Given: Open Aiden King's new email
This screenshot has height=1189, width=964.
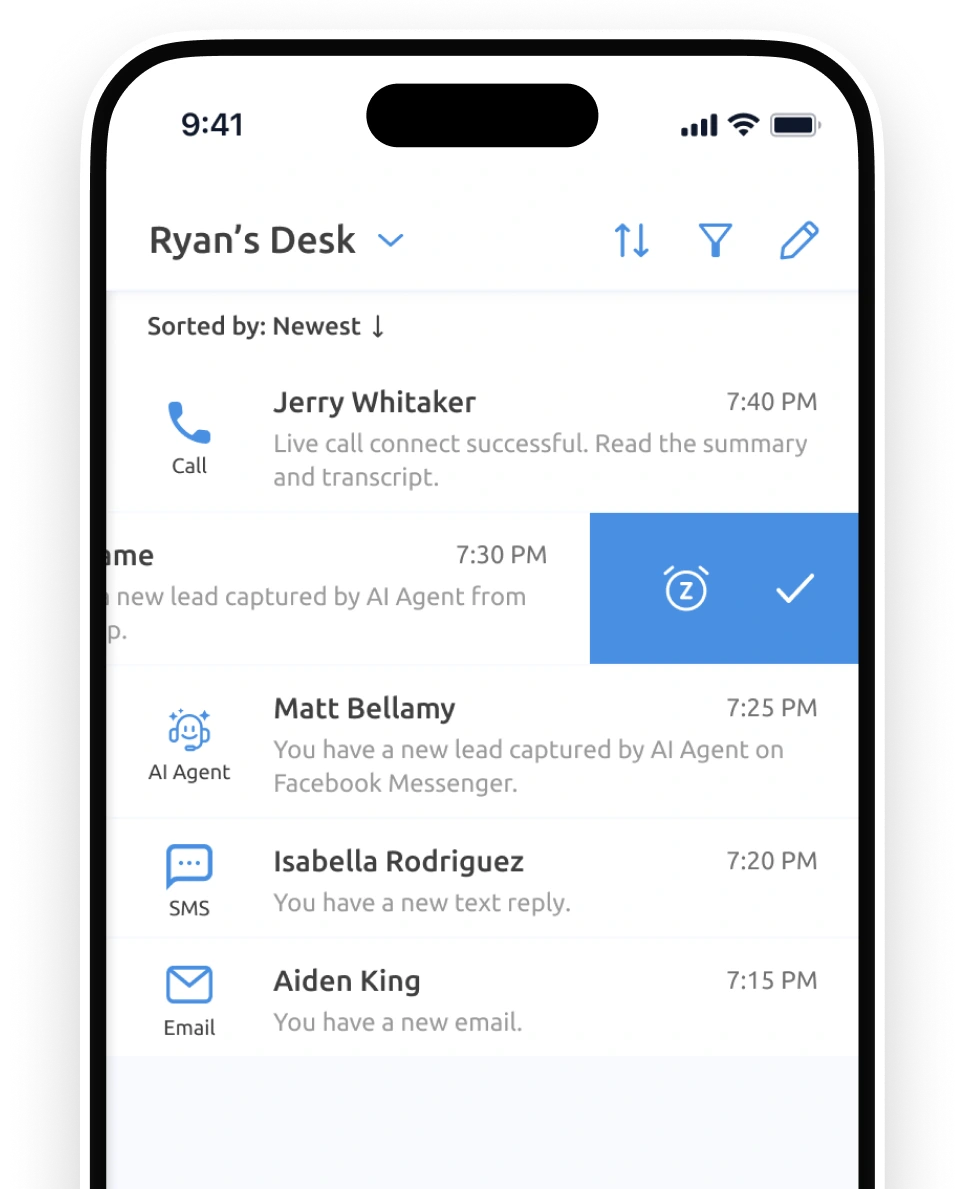Looking at the screenshot, I should pos(540,999).
